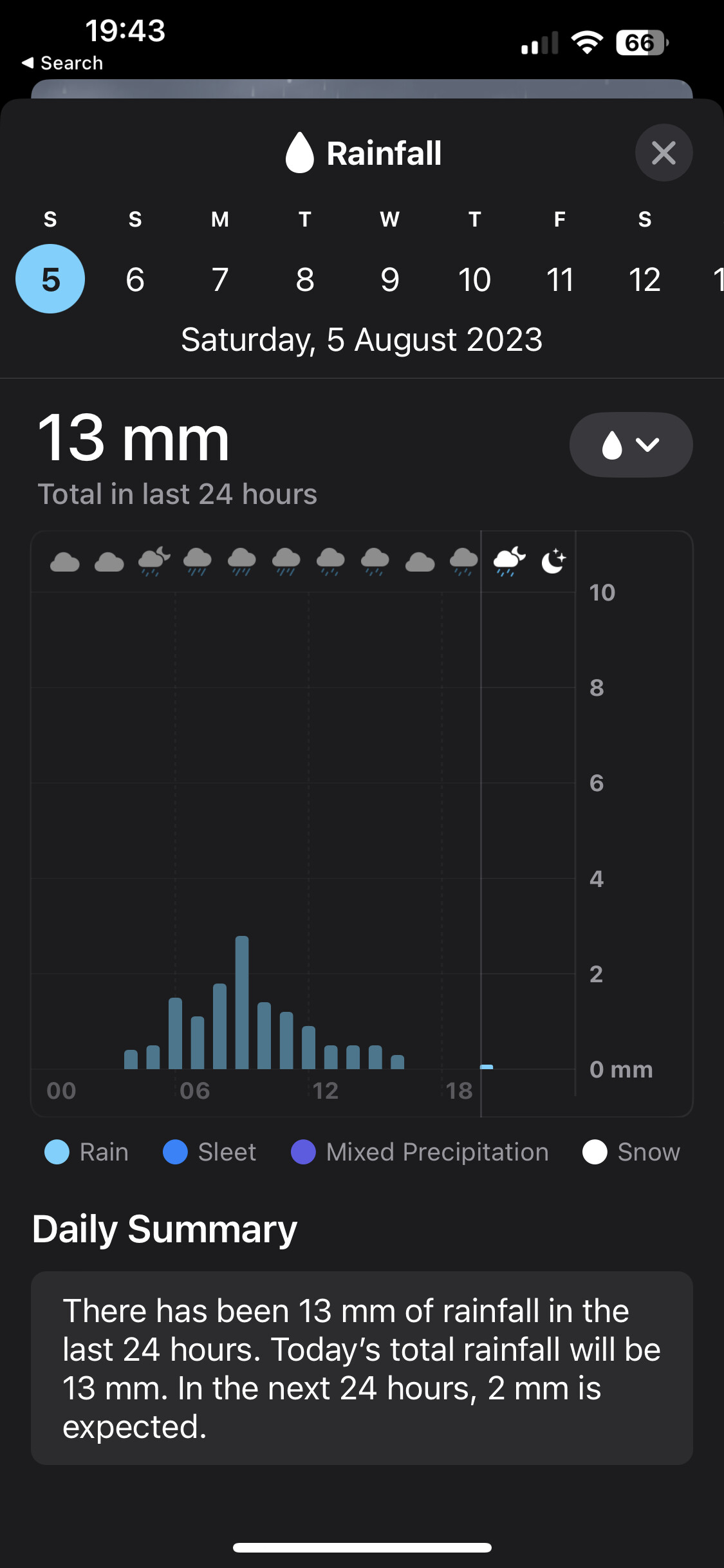The height and width of the screenshot is (1568, 724).
Task: Select Friday the 11th
Action: 560,279
